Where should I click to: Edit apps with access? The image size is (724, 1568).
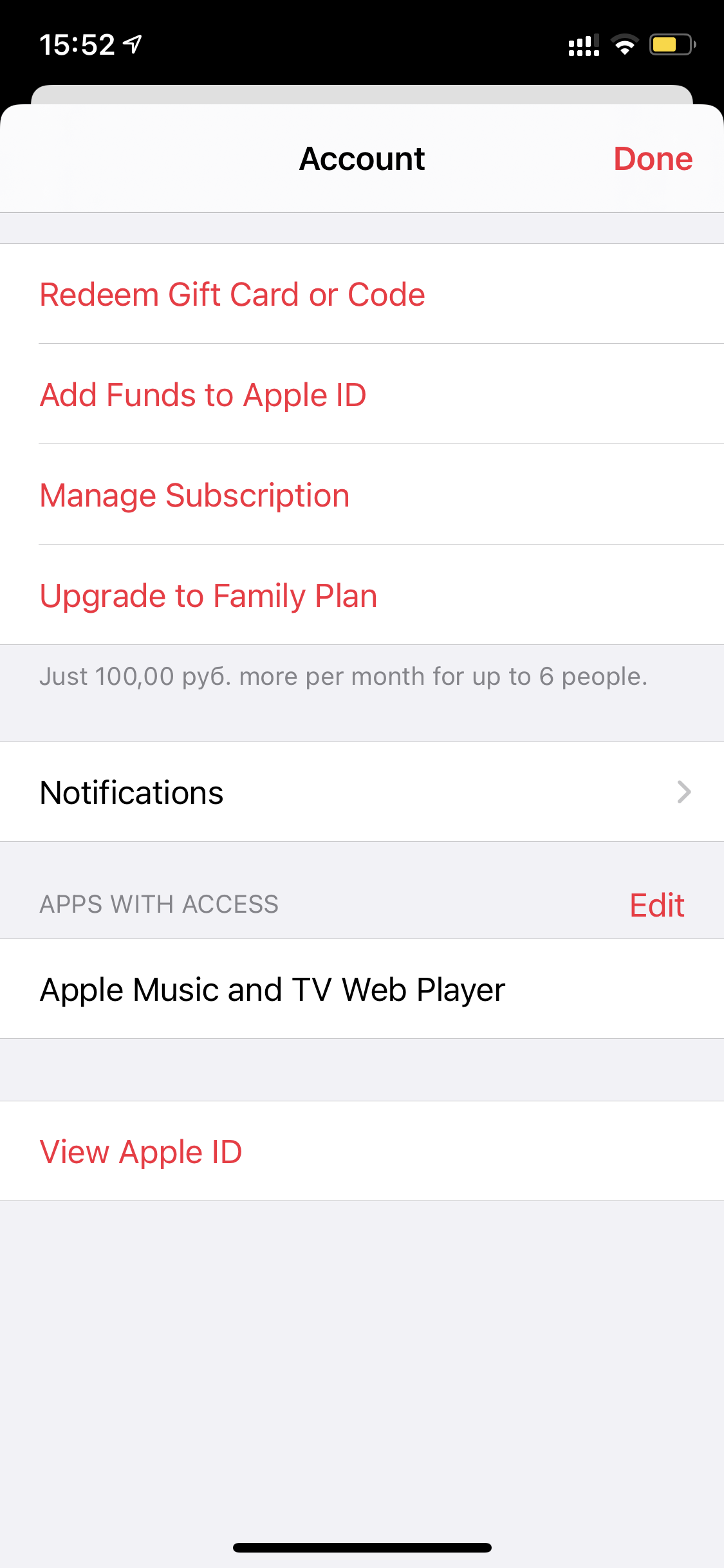[x=656, y=905]
